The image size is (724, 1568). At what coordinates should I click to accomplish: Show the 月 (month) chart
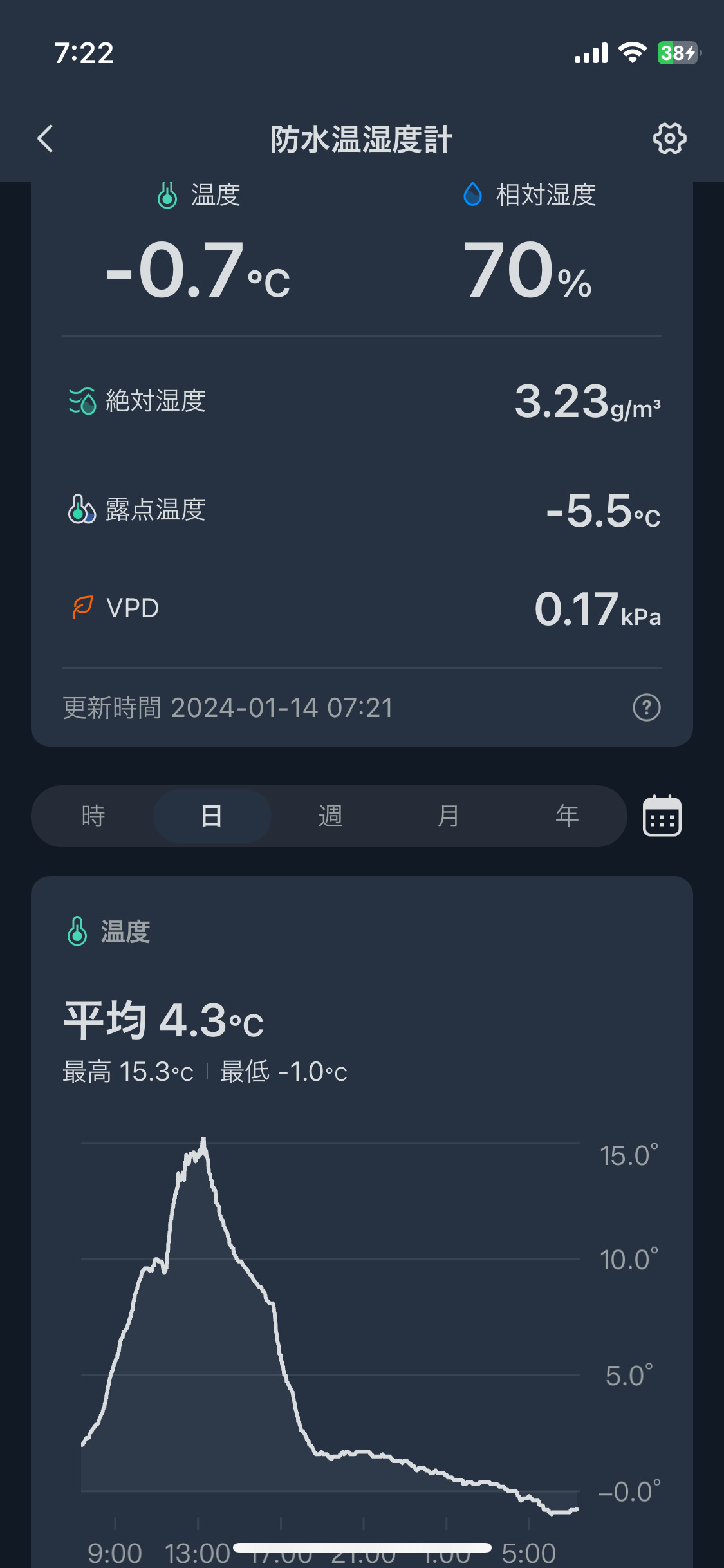tap(449, 816)
